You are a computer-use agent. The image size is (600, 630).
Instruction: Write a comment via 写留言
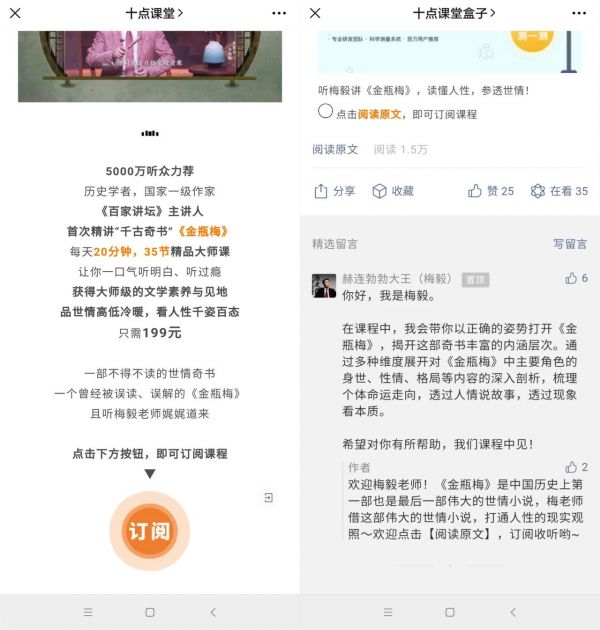click(570, 244)
